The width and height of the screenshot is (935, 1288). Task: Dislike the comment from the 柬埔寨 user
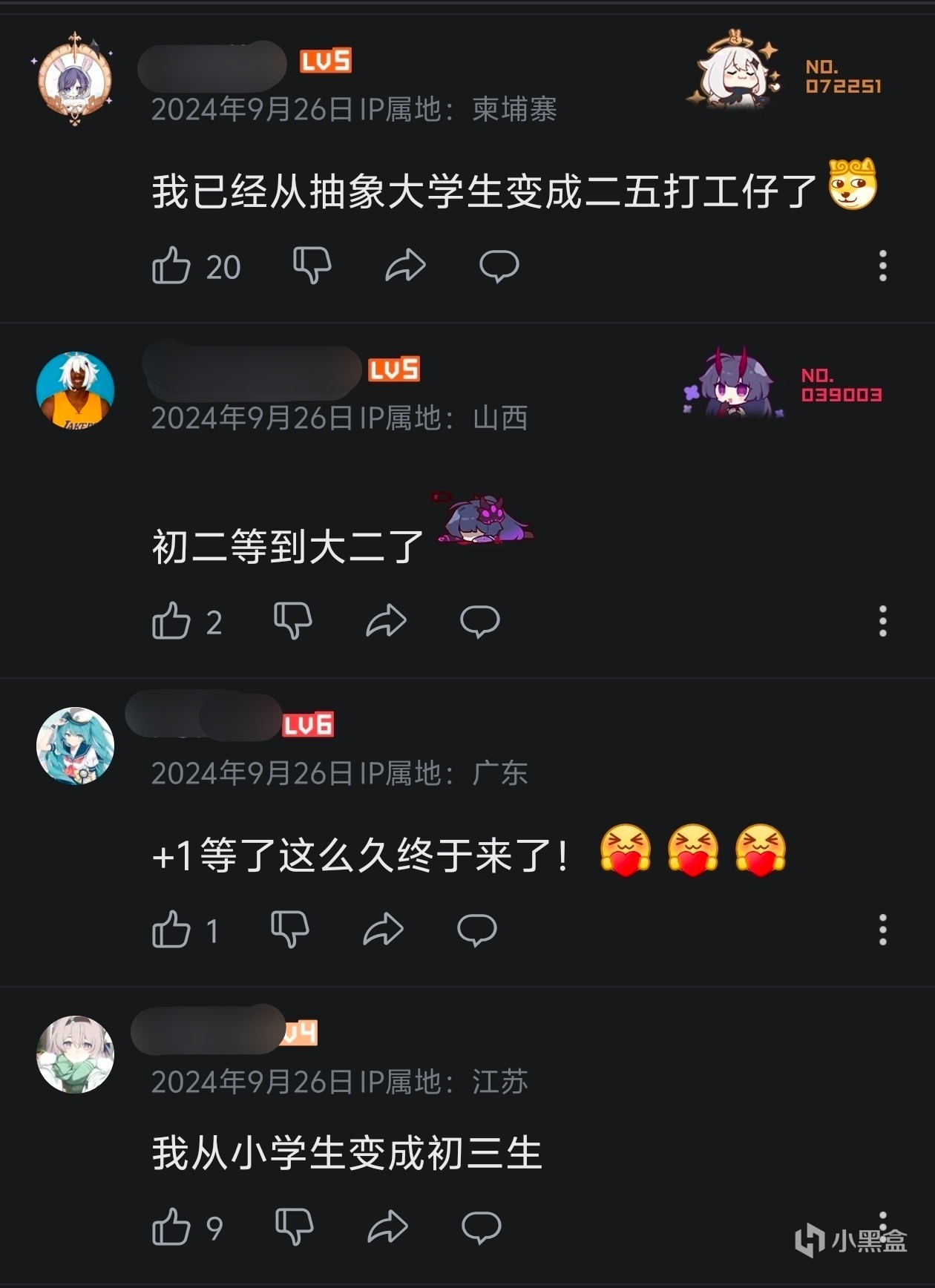pos(312,266)
